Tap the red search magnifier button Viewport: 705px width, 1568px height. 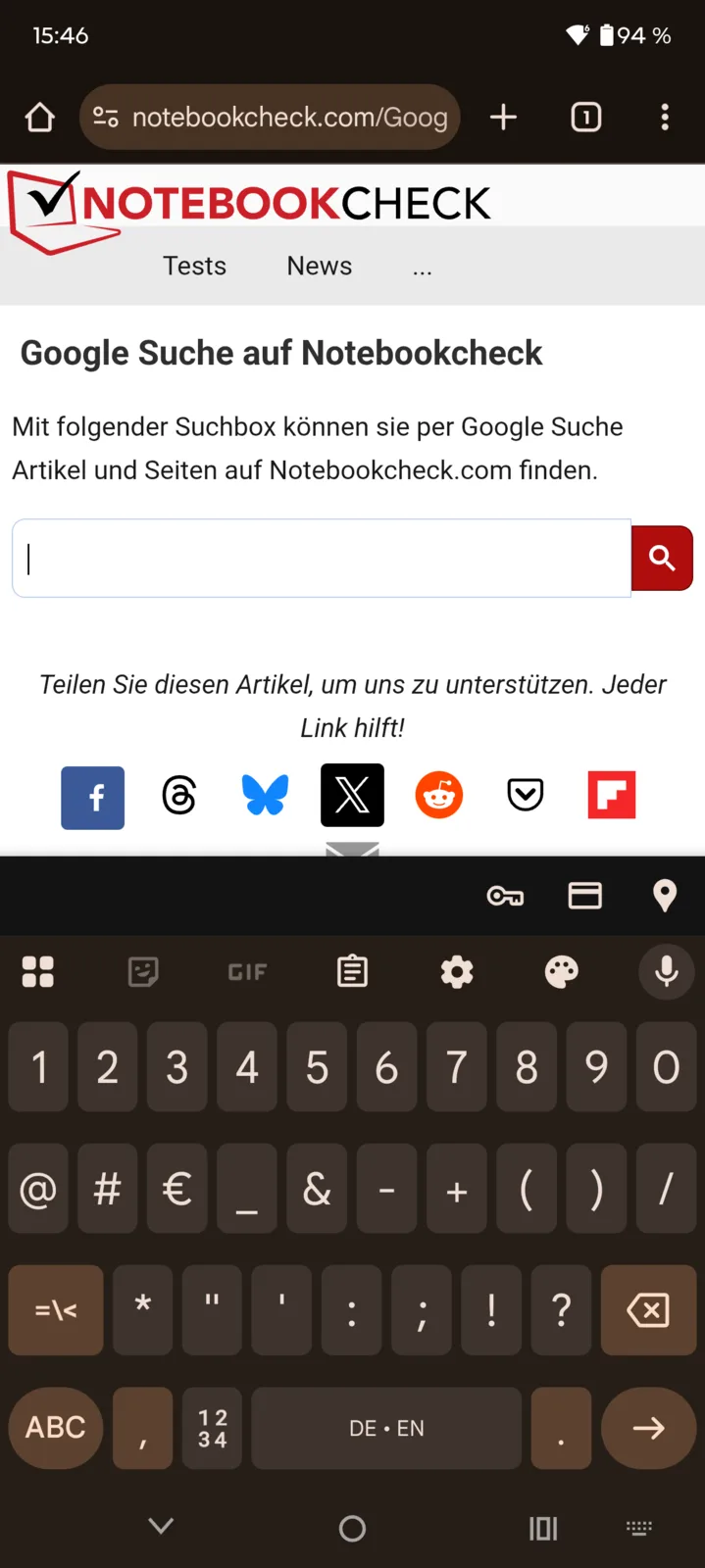click(x=662, y=559)
